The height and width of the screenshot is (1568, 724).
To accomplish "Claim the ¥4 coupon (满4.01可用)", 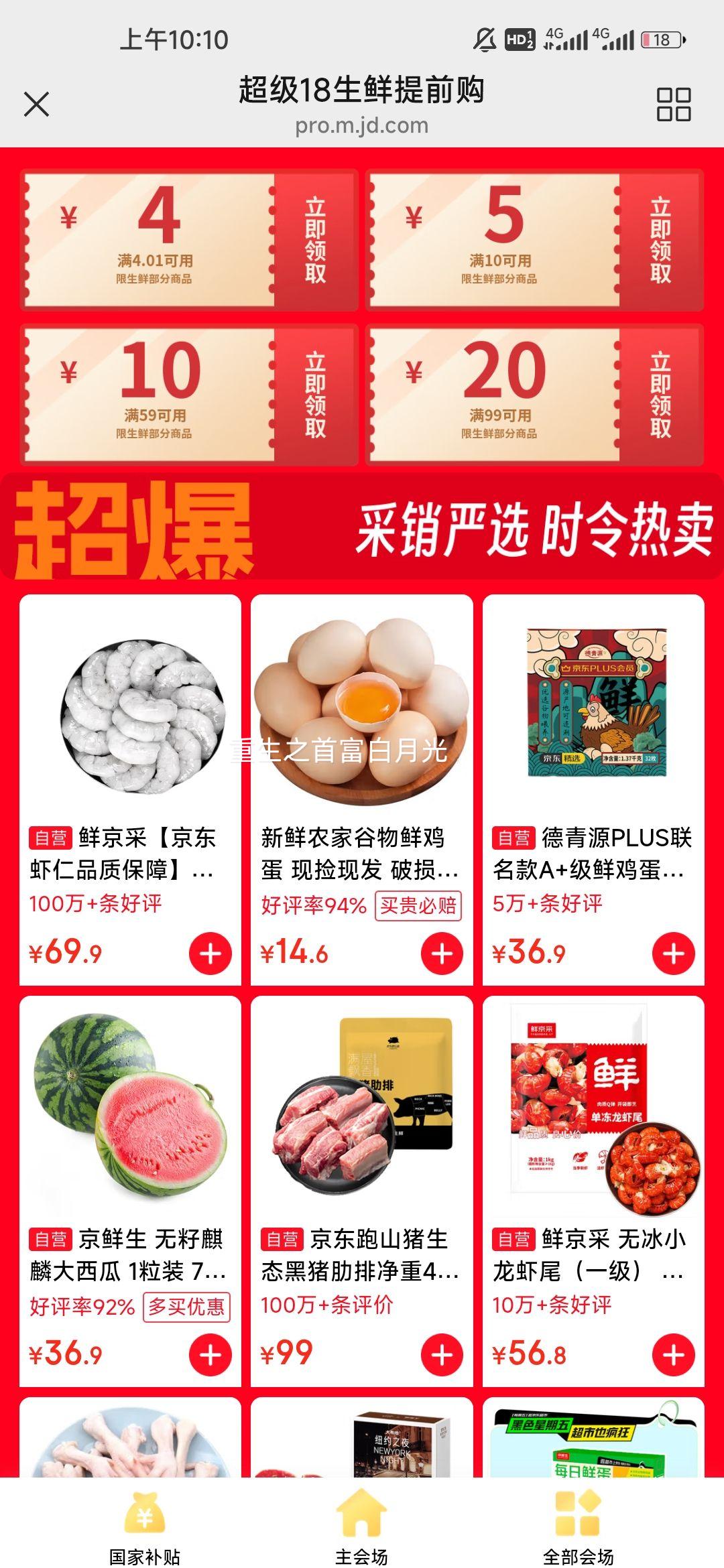I will pos(315,239).
